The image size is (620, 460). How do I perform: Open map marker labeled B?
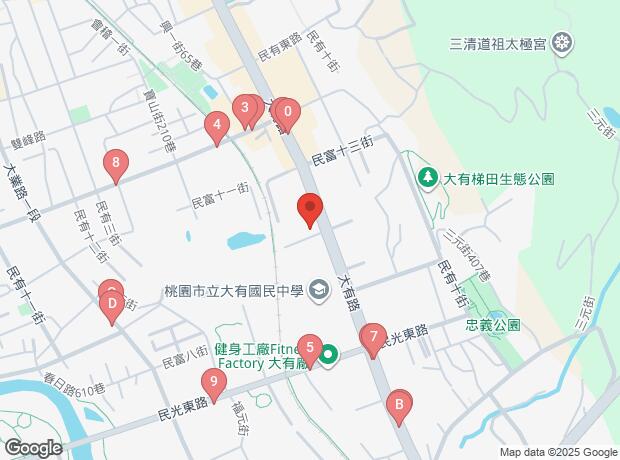coord(399,409)
